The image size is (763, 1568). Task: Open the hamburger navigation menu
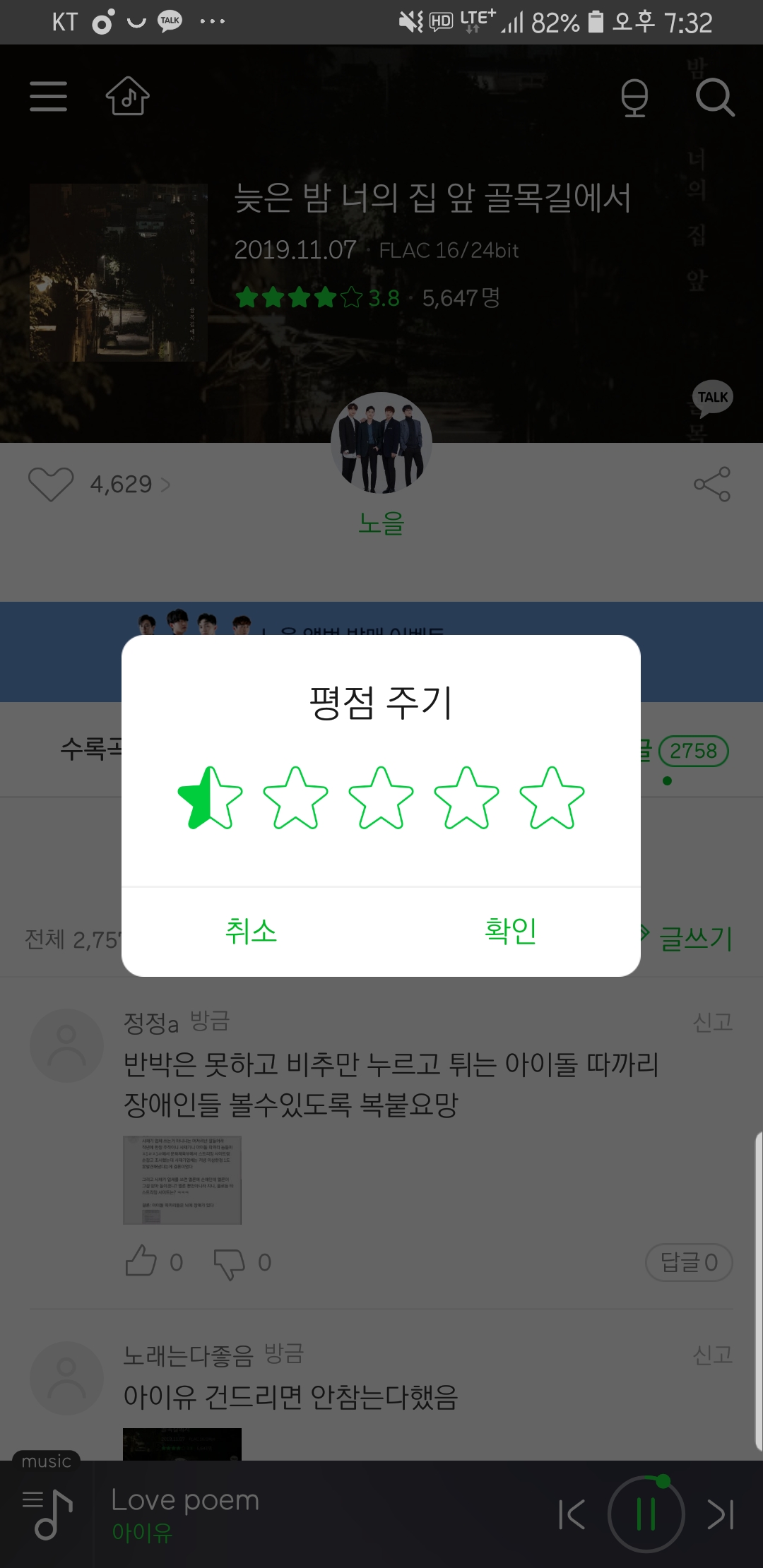[47, 97]
